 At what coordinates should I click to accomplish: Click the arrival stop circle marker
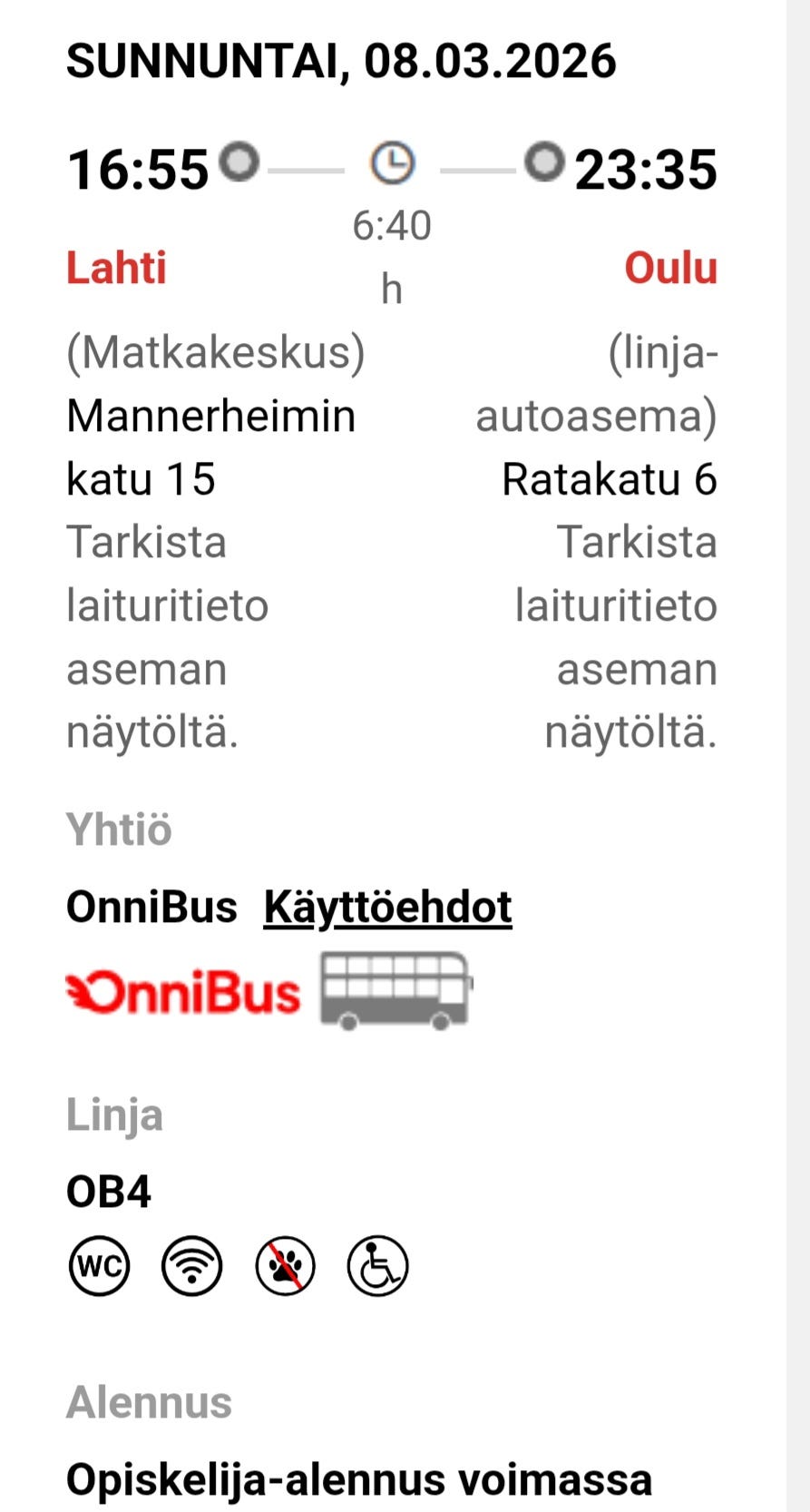544,163
